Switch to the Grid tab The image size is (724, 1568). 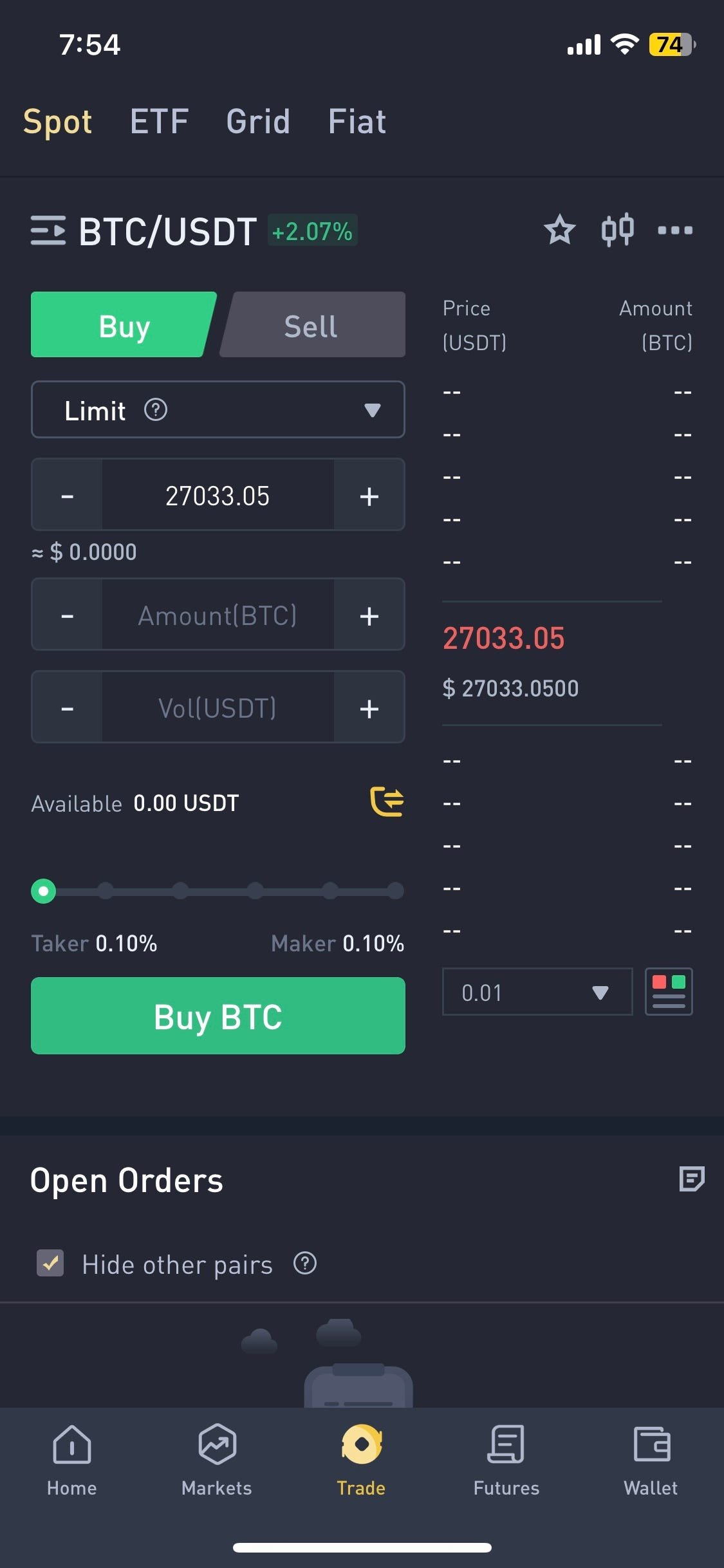tap(257, 122)
